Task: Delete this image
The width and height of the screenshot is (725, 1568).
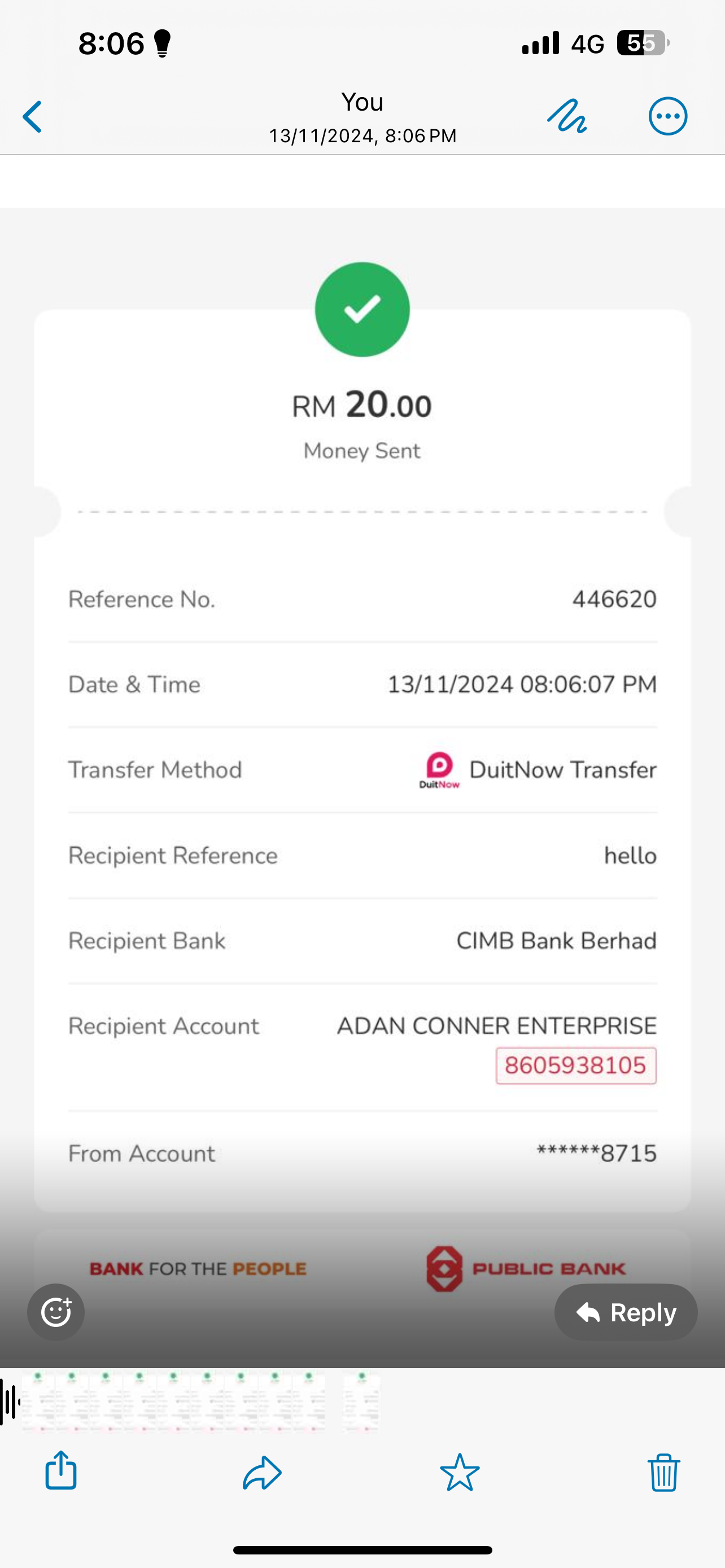Action: 663,1472
